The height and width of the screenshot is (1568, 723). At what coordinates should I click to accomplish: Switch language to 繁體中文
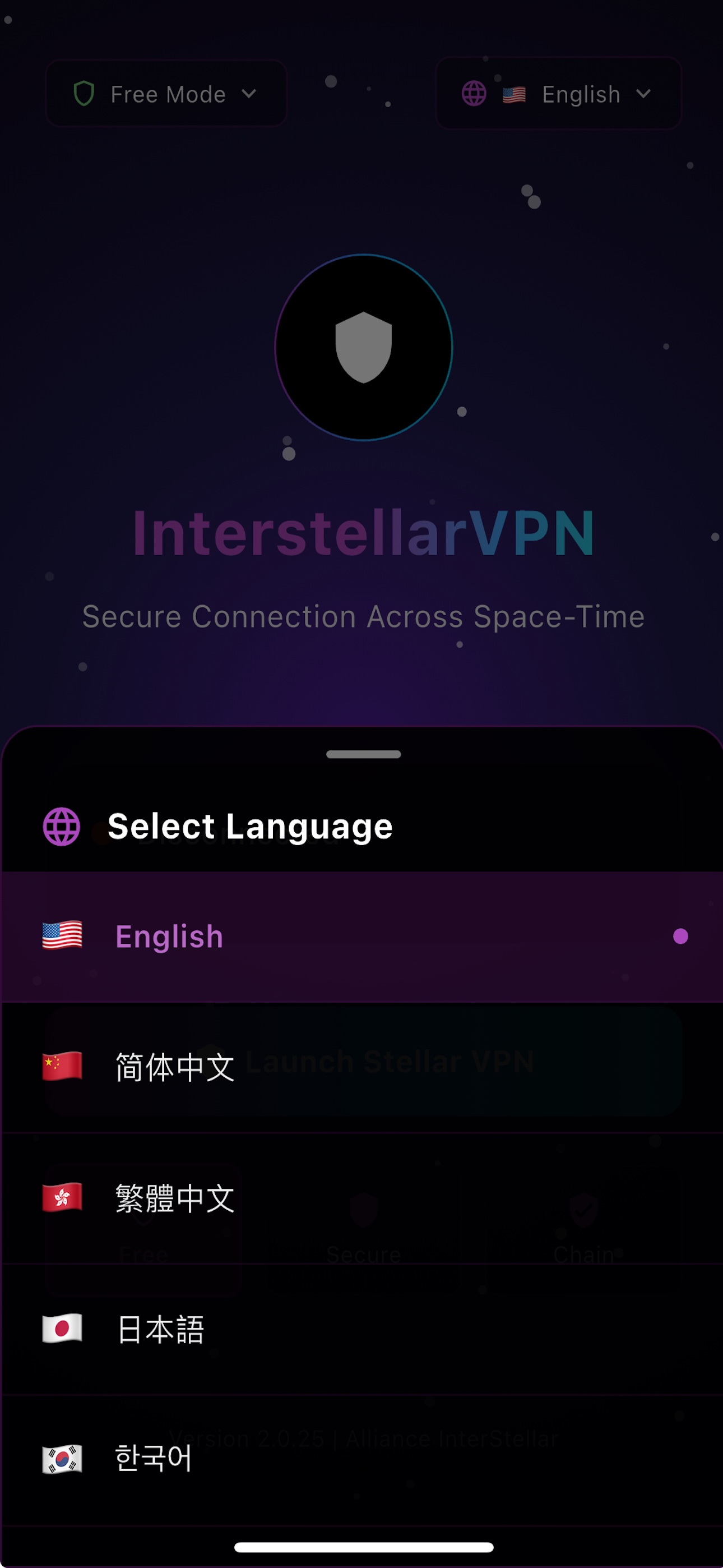point(361,1198)
